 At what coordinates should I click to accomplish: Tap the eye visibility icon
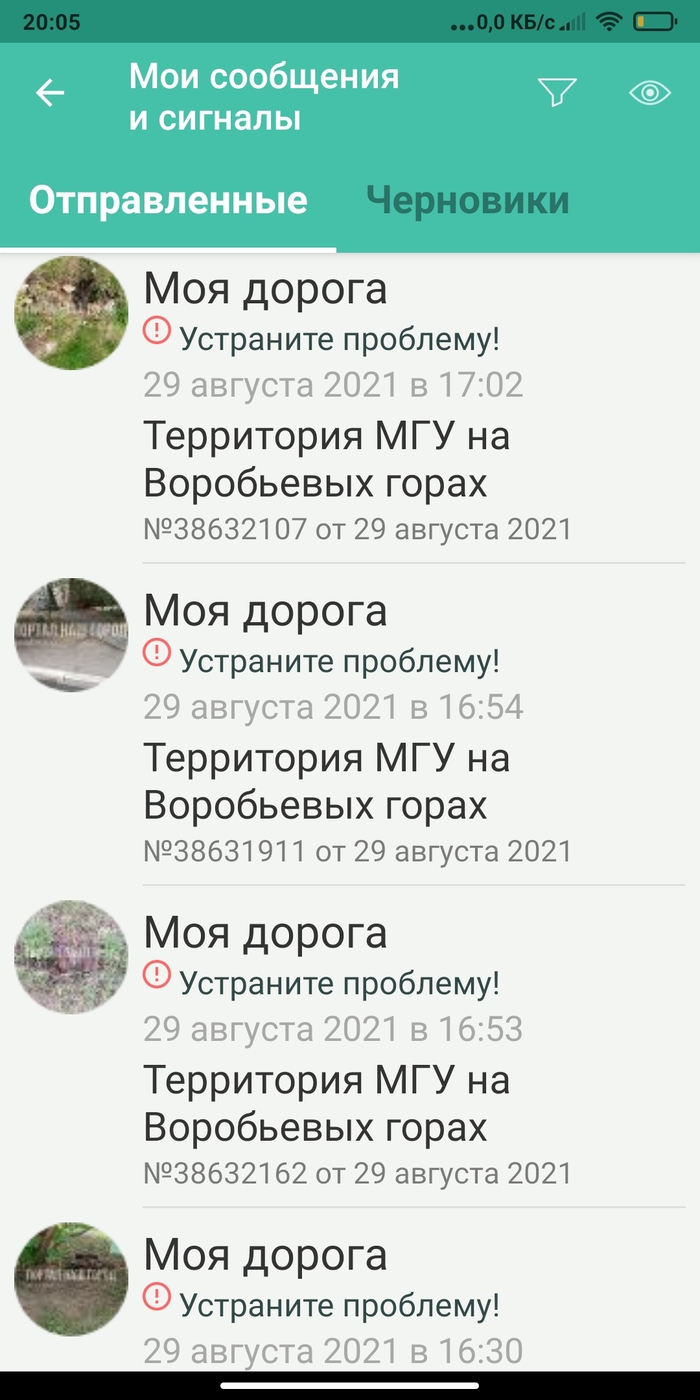[649, 93]
